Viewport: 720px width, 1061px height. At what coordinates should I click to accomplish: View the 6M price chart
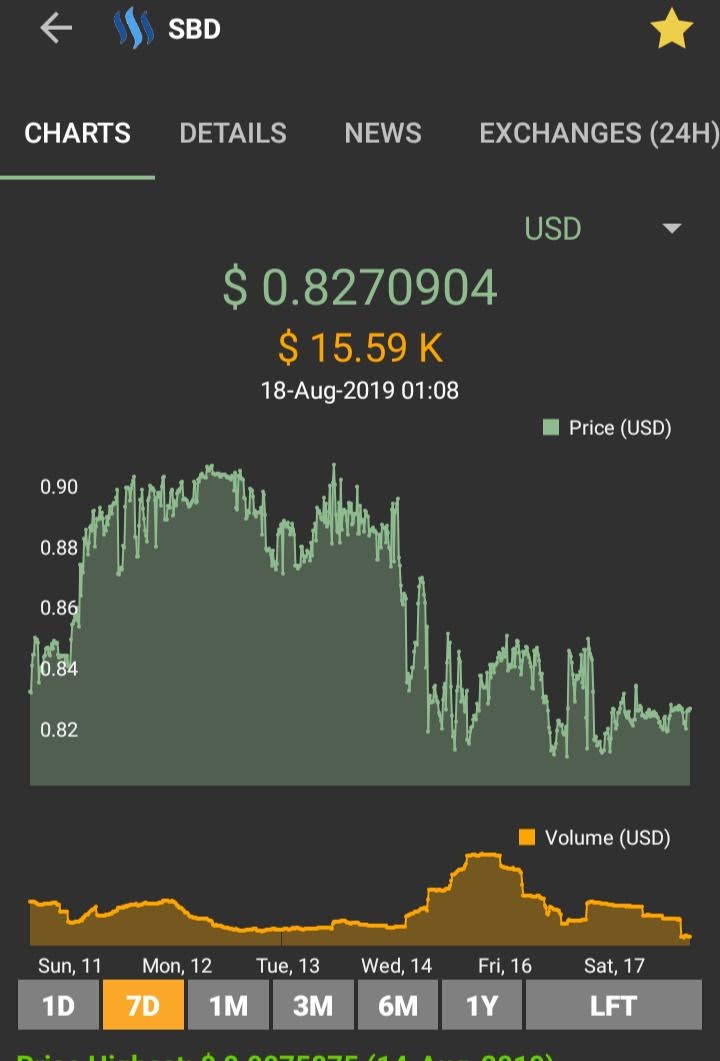397,1005
